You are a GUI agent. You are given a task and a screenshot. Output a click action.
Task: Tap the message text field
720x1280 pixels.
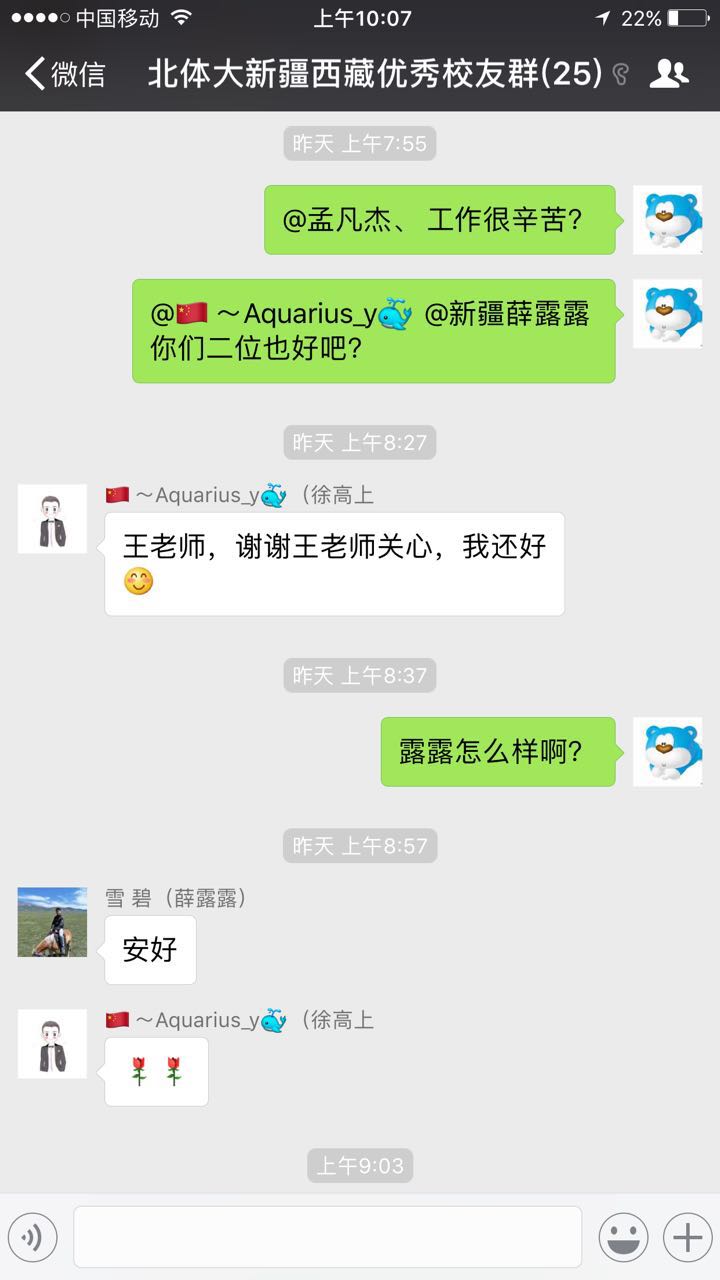point(327,1237)
